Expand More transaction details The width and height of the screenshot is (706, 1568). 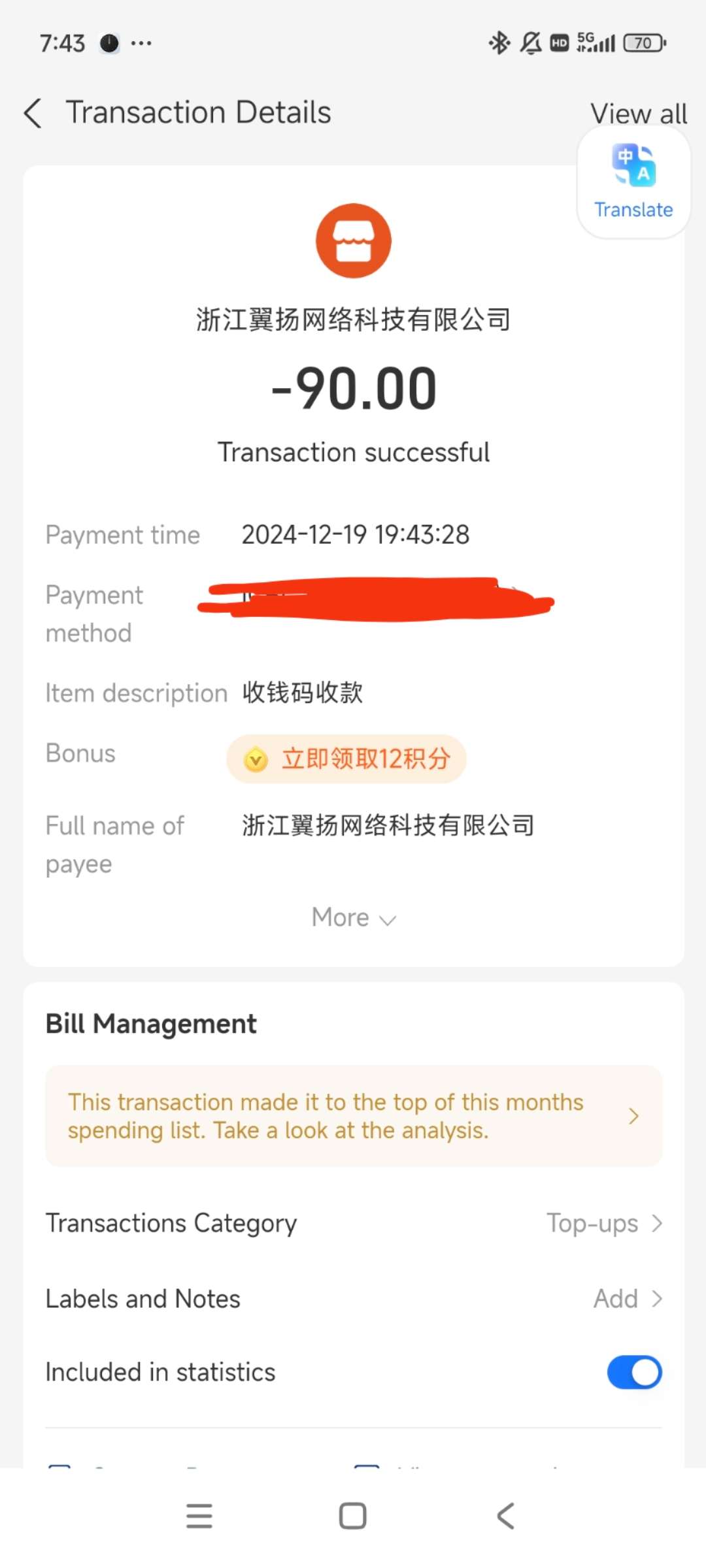pyautogui.click(x=354, y=918)
